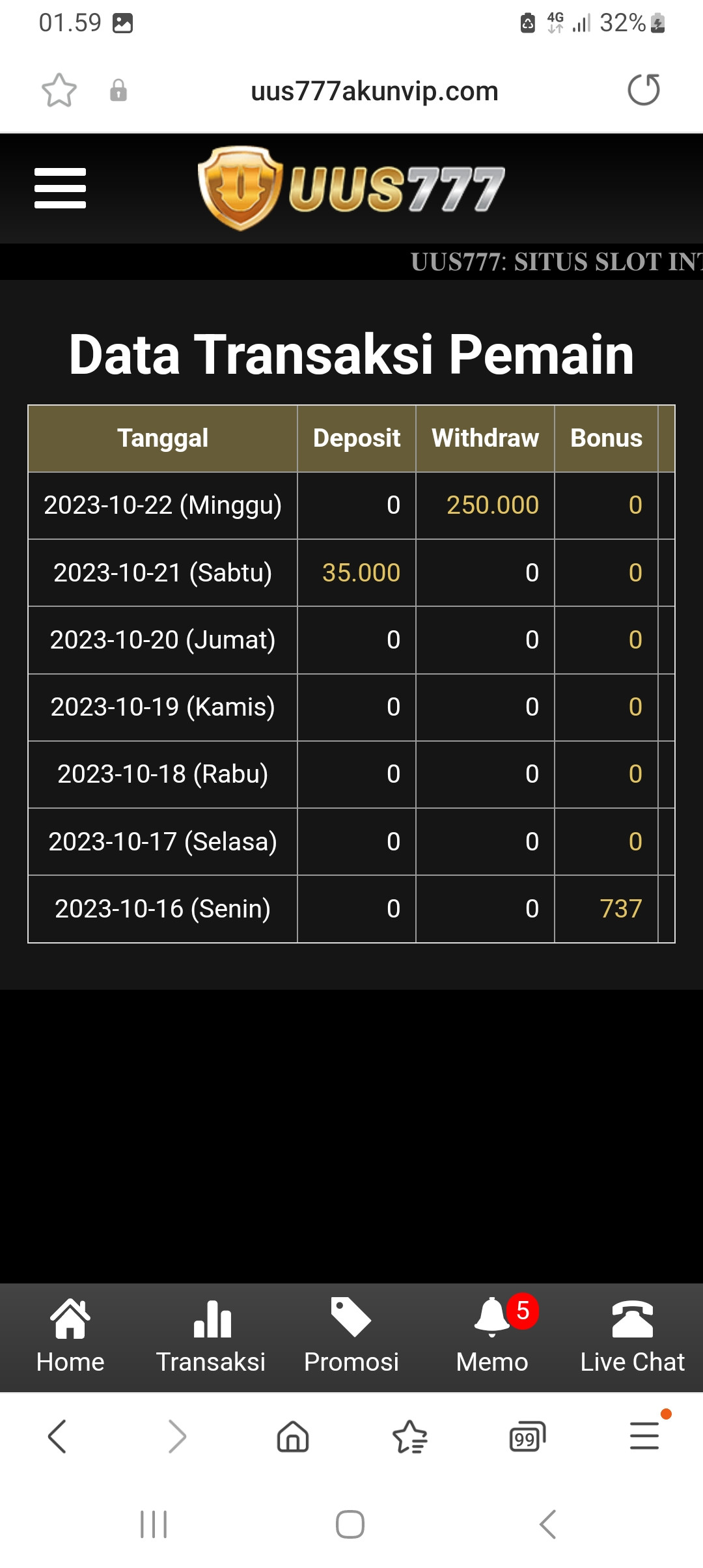
Task: Go back in the browser toolbar
Action: click(57, 1436)
